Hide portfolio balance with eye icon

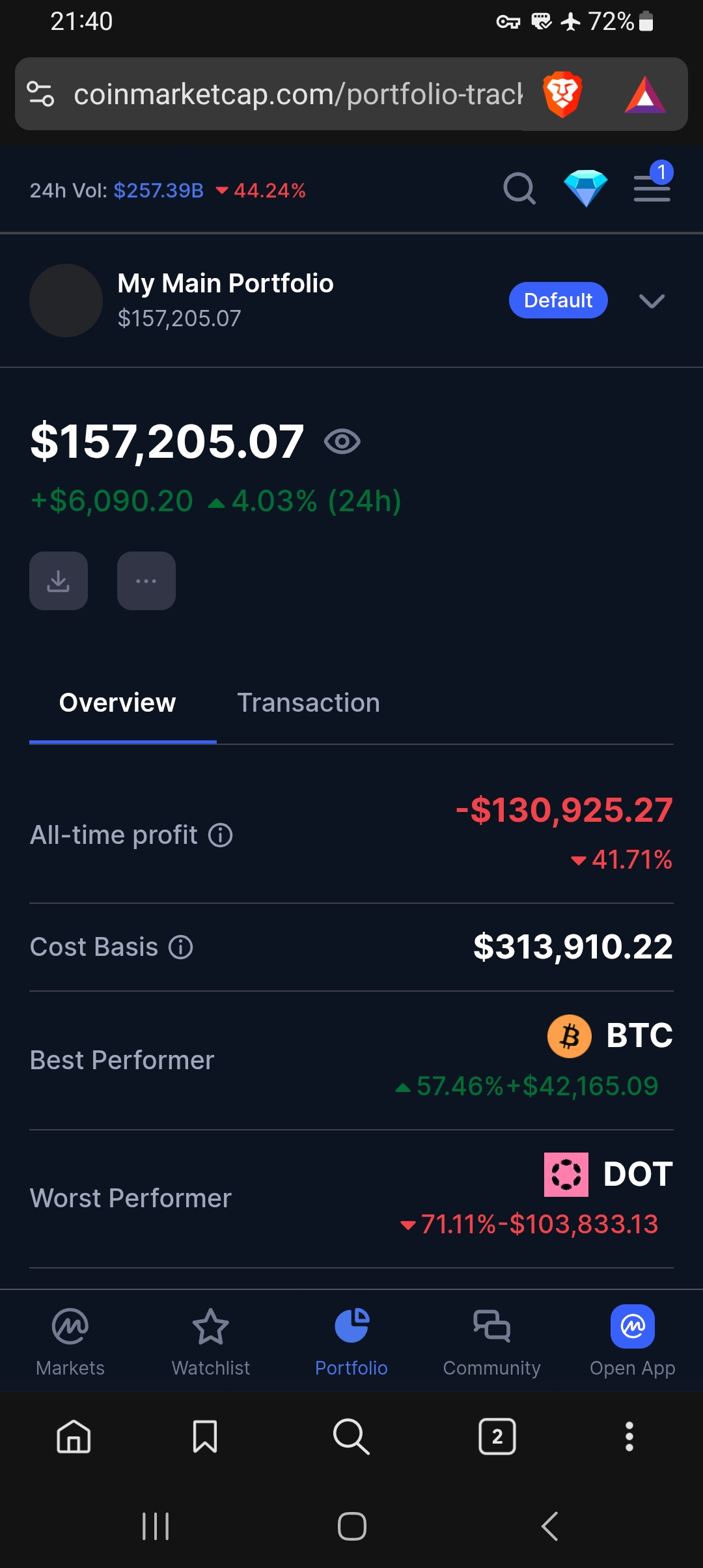pyautogui.click(x=342, y=442)
